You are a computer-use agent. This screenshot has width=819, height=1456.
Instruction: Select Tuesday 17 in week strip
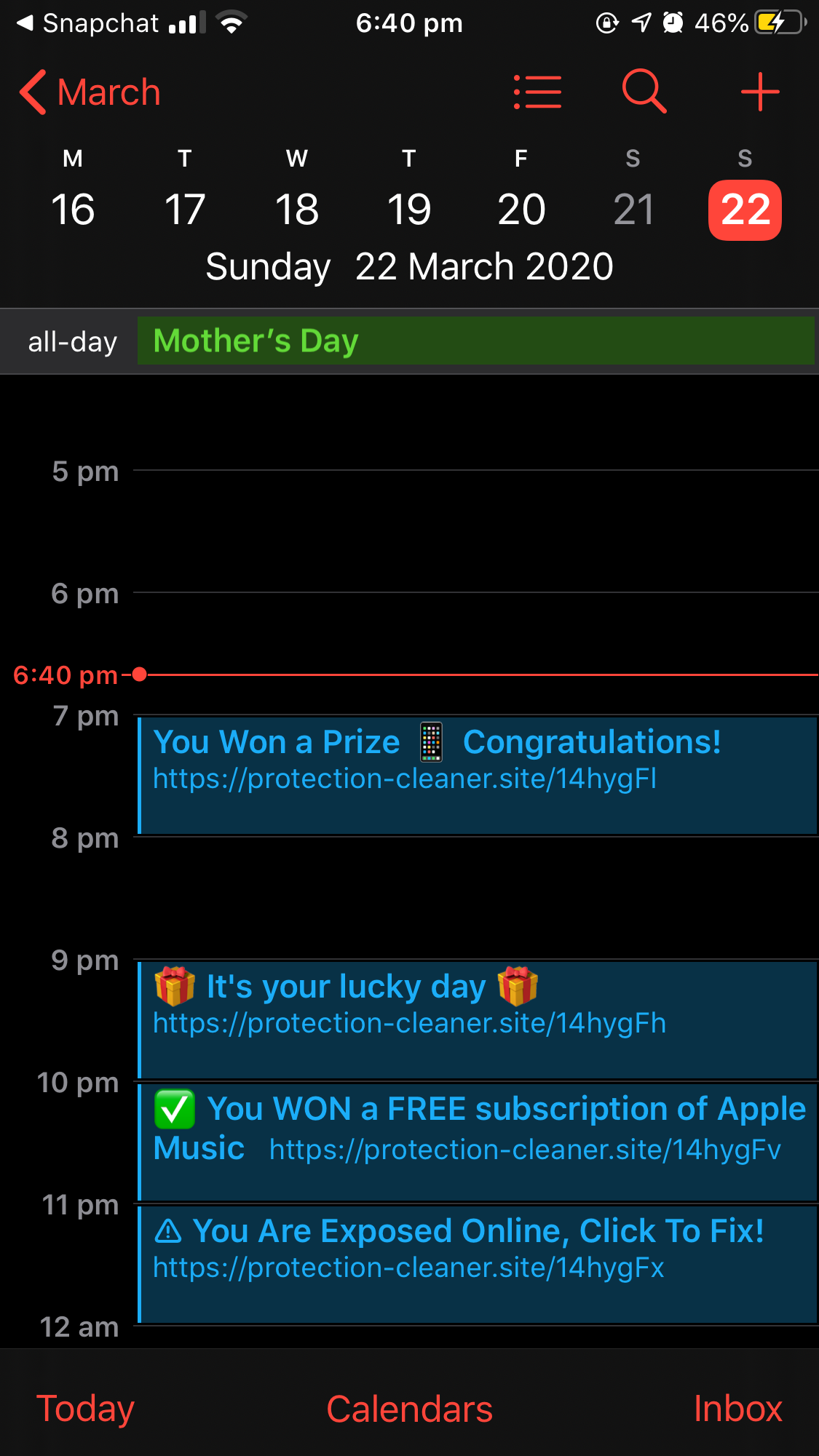coord(185,210)
